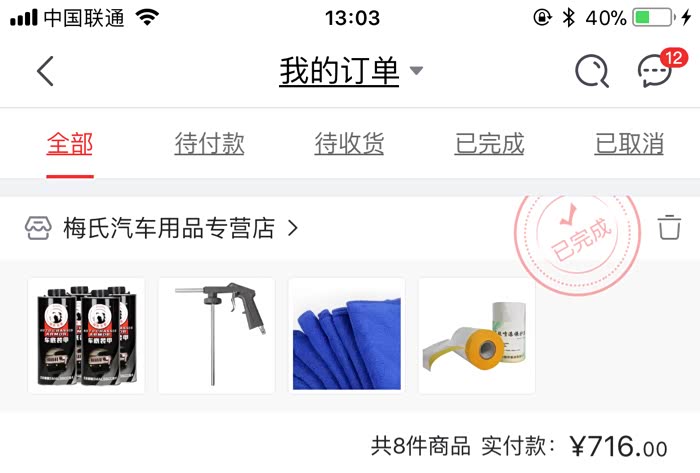700x473 pixels.
Task: Switch to the 已完成 tab
Action: (489, 144)
